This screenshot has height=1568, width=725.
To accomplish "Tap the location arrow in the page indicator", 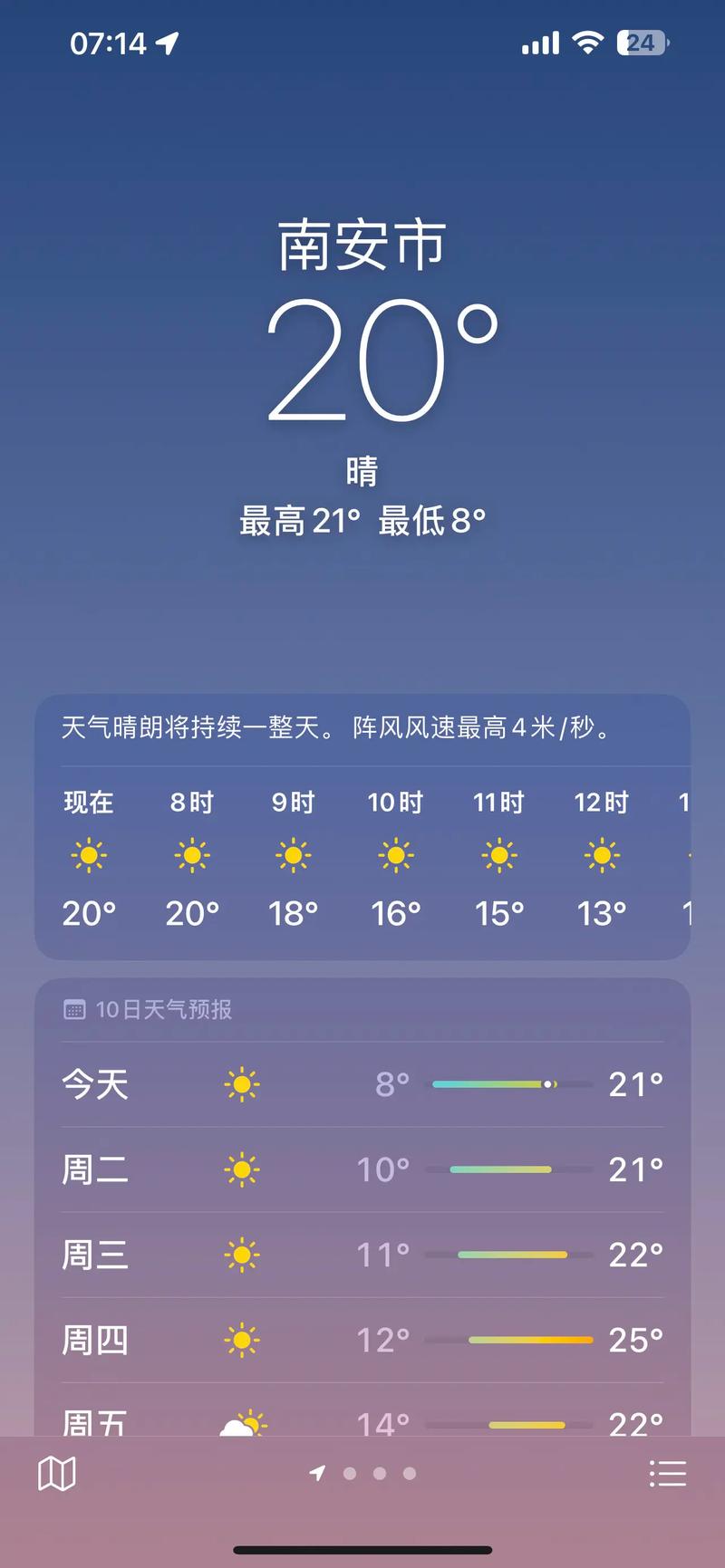I will click(x=315, y=1472).
